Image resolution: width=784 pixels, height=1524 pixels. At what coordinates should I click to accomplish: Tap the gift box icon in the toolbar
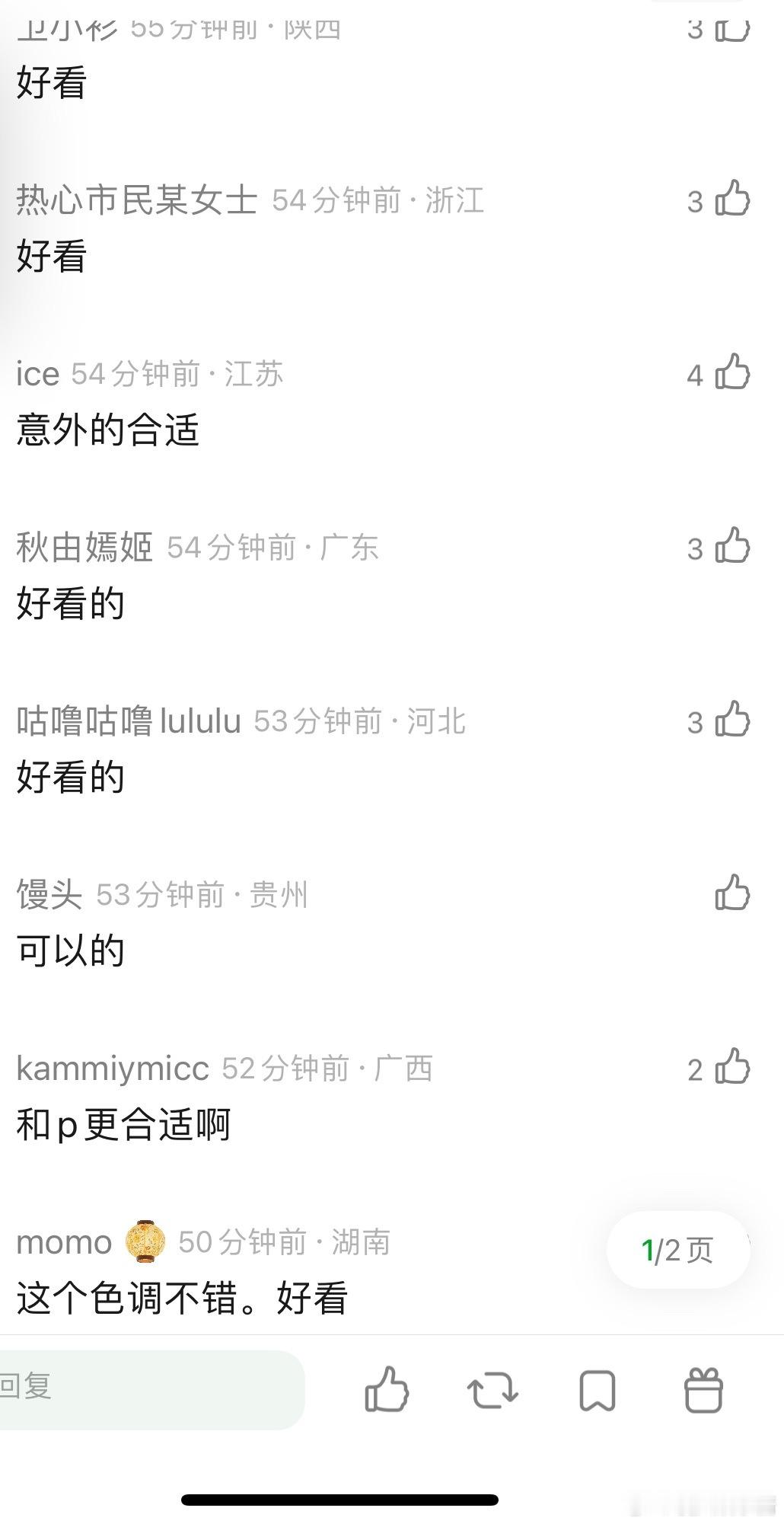704,1391
